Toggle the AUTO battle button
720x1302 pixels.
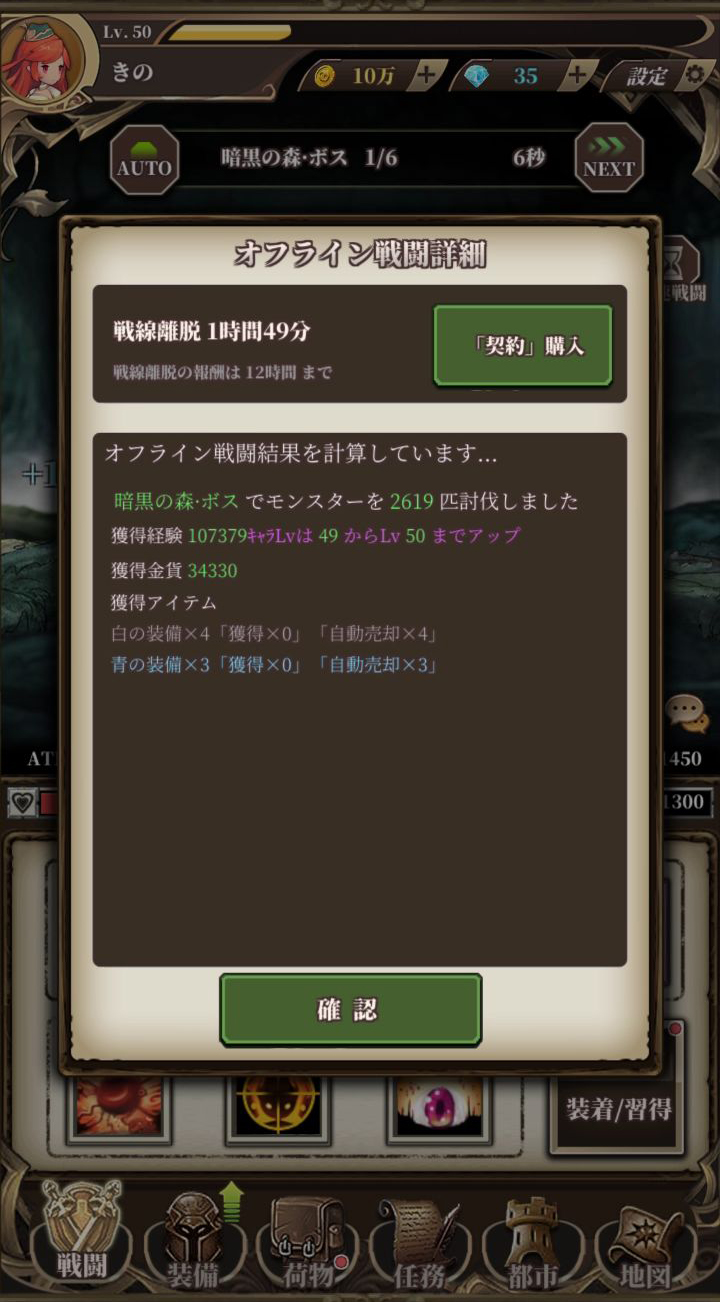point(144,160)
